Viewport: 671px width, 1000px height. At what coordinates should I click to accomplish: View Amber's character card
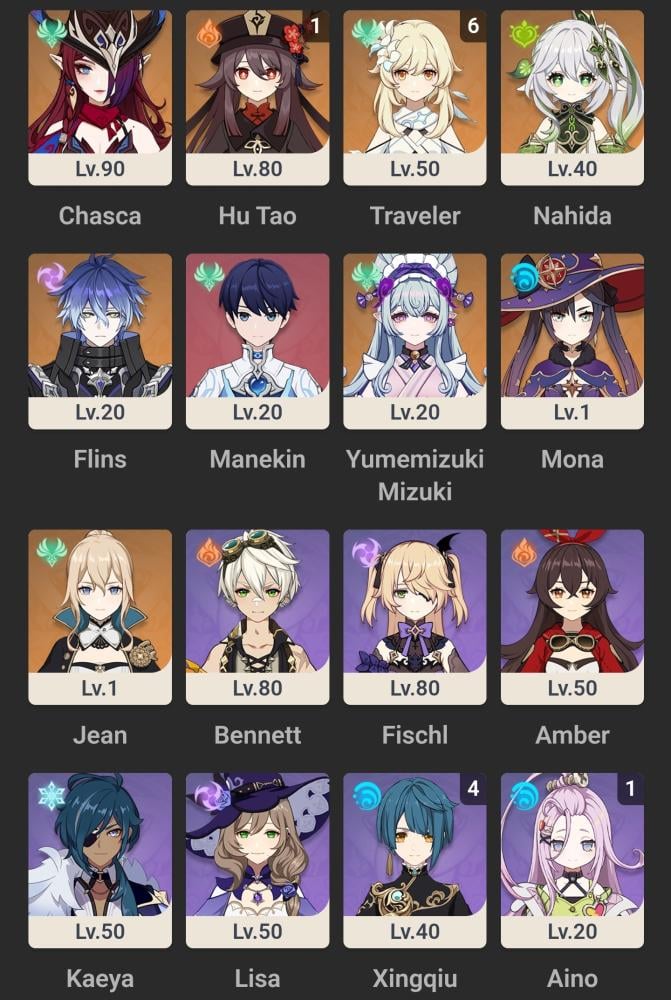(572, 616)
